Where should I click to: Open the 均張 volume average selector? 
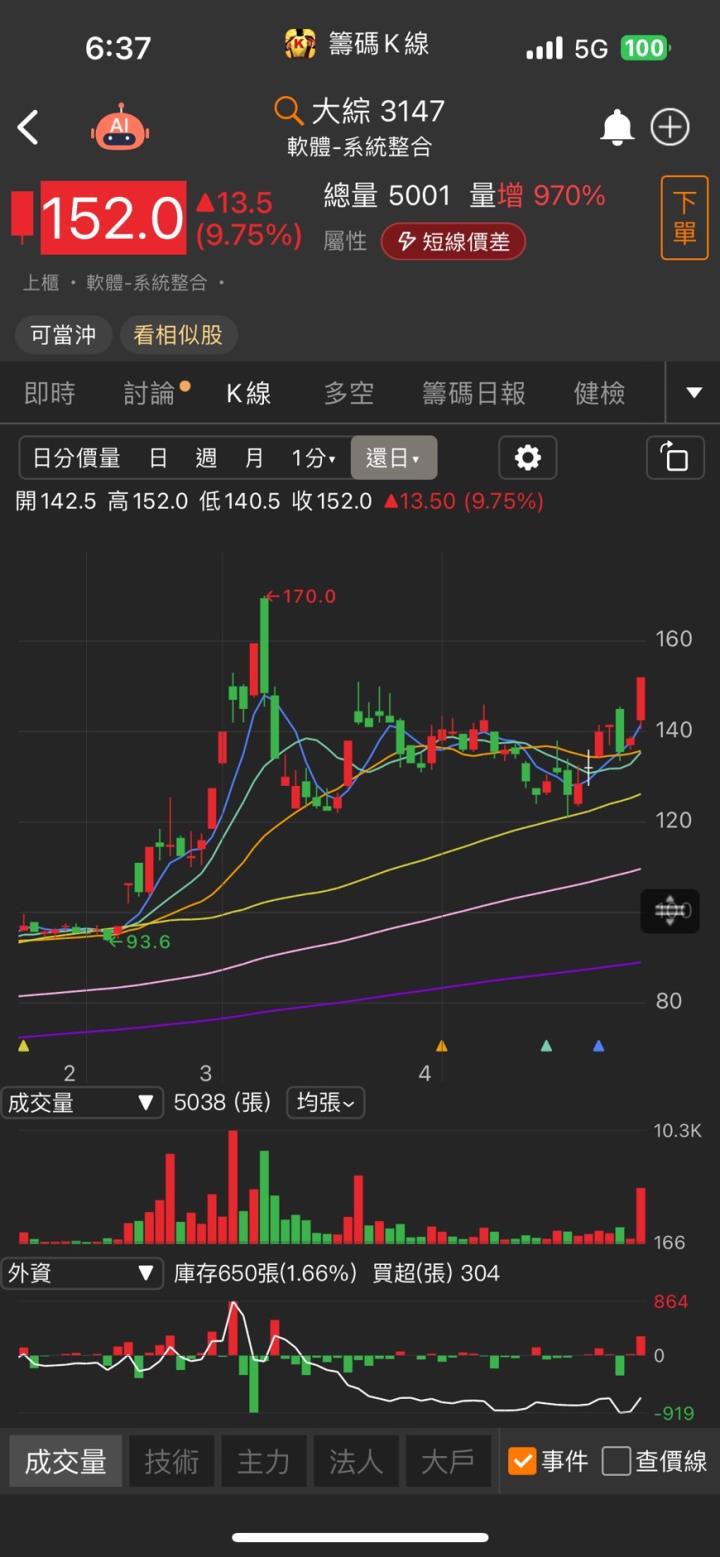coord(325,1102)
